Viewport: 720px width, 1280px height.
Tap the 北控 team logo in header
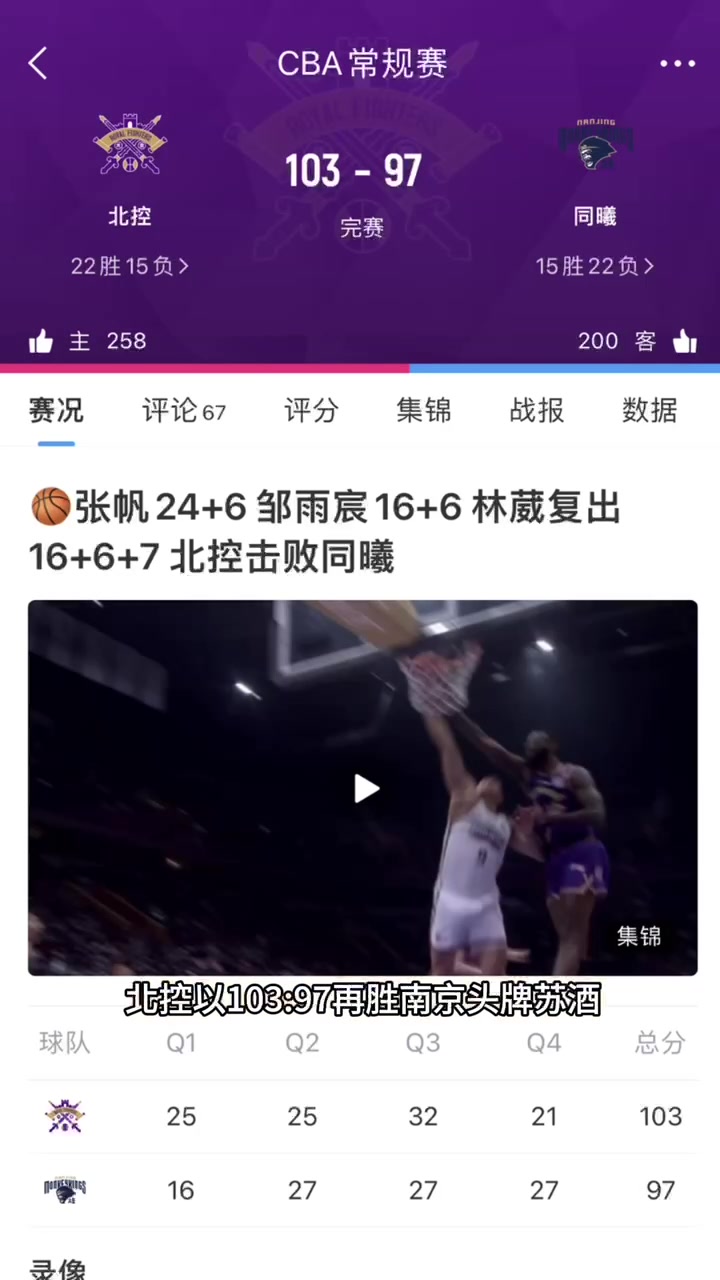click(130, 147)
